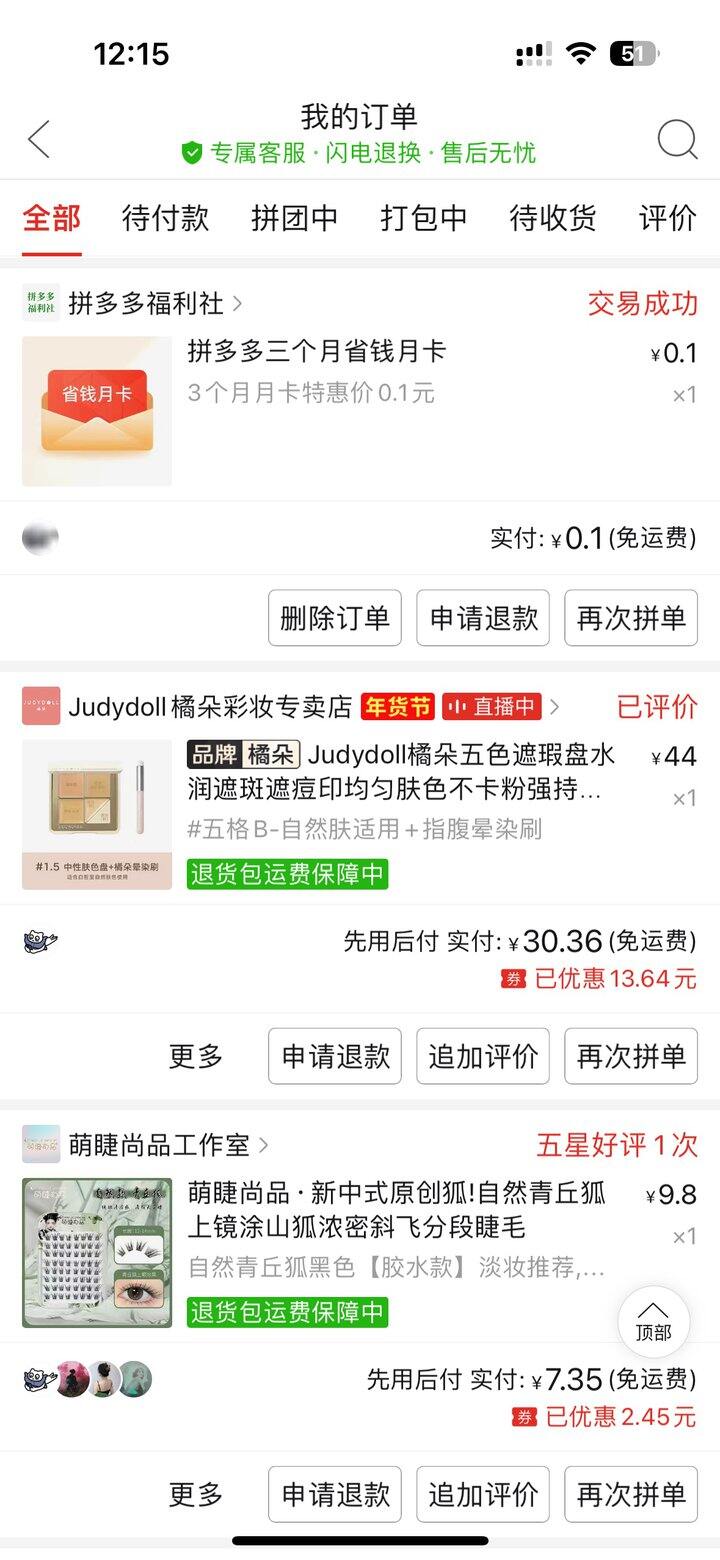Tap 追加评价 on the Judydoll order
720x1560 pixels.
tap(483, 1056)
